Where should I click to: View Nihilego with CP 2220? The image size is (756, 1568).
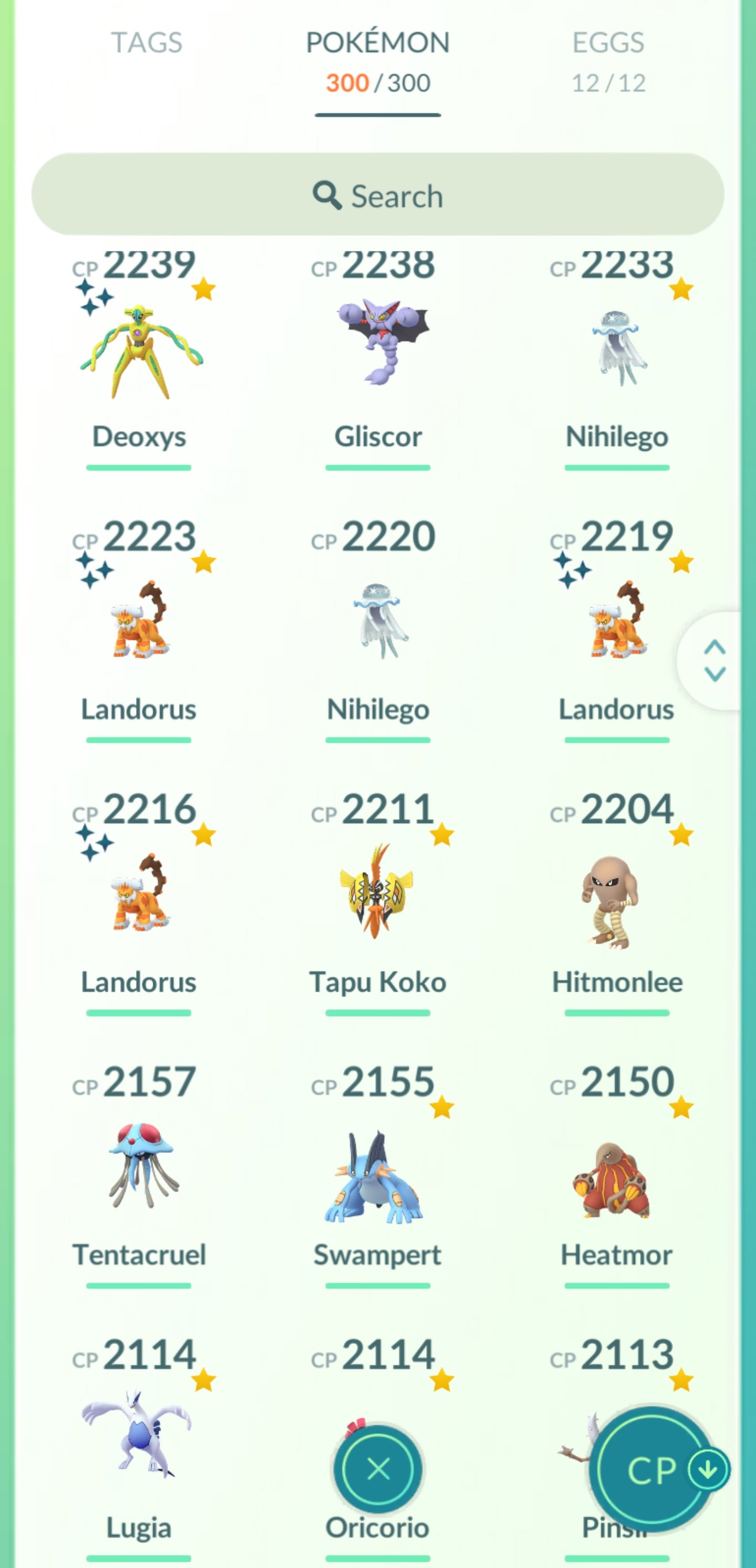pos(377,621)
